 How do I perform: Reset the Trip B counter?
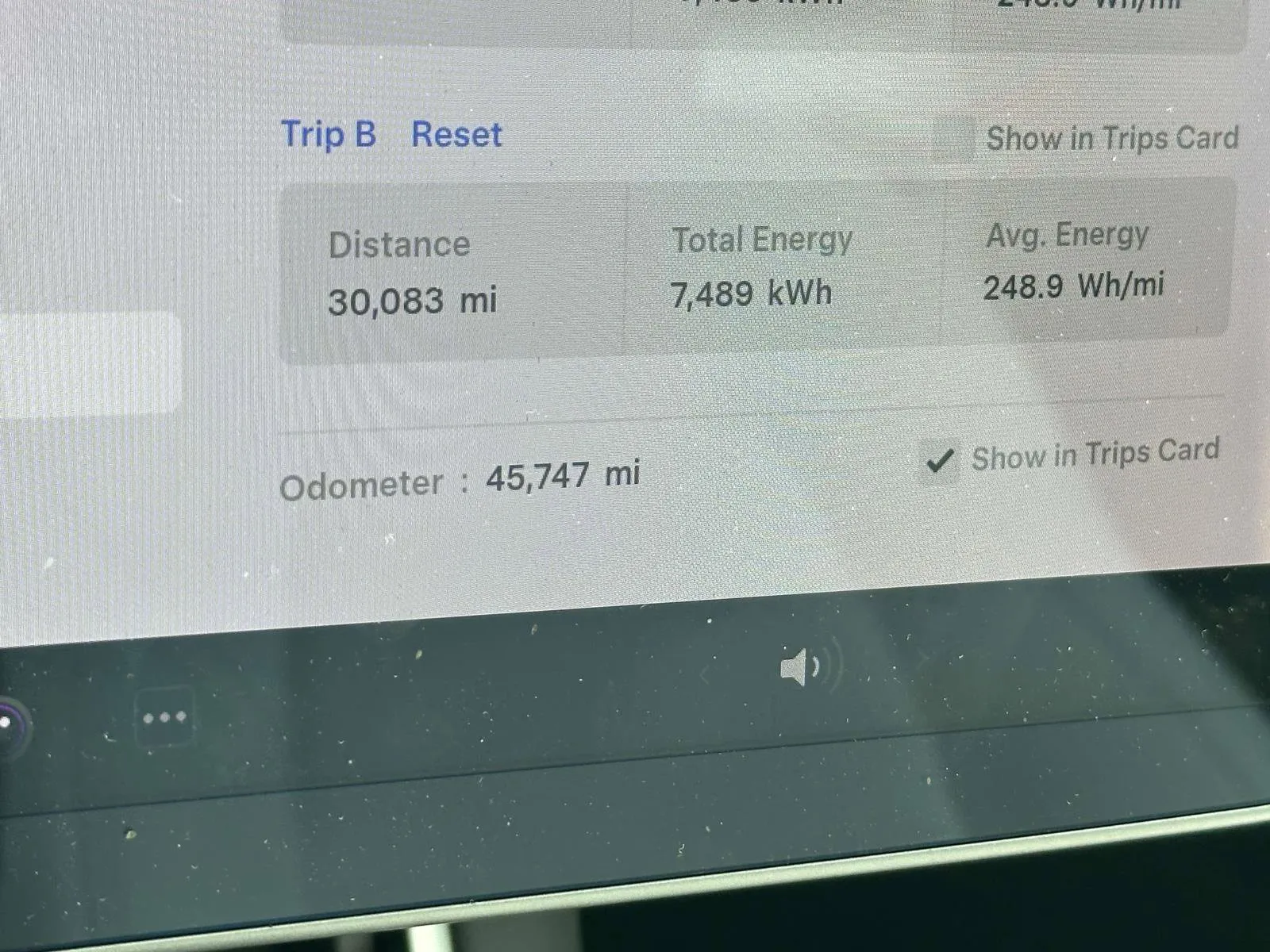pyautogui.click(x=456, y=135)
